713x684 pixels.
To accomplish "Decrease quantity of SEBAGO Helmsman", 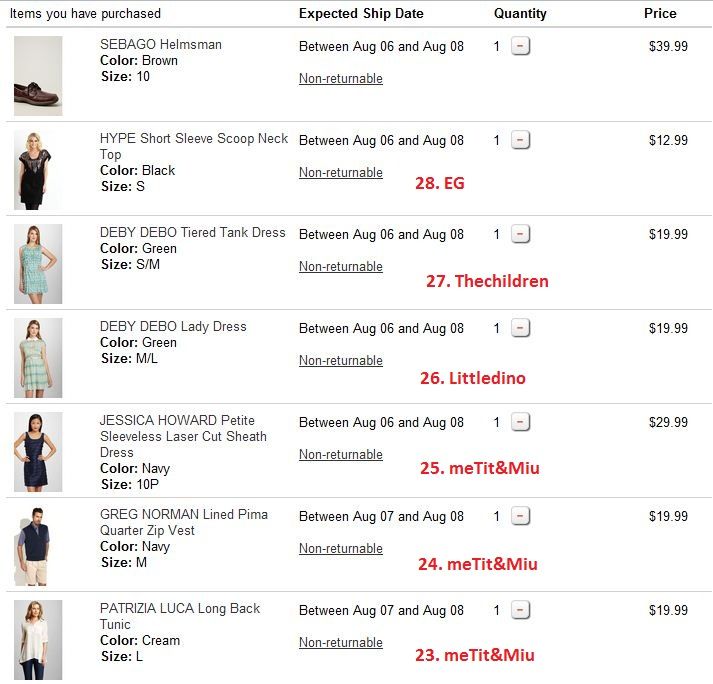I will tap(520, 47).
